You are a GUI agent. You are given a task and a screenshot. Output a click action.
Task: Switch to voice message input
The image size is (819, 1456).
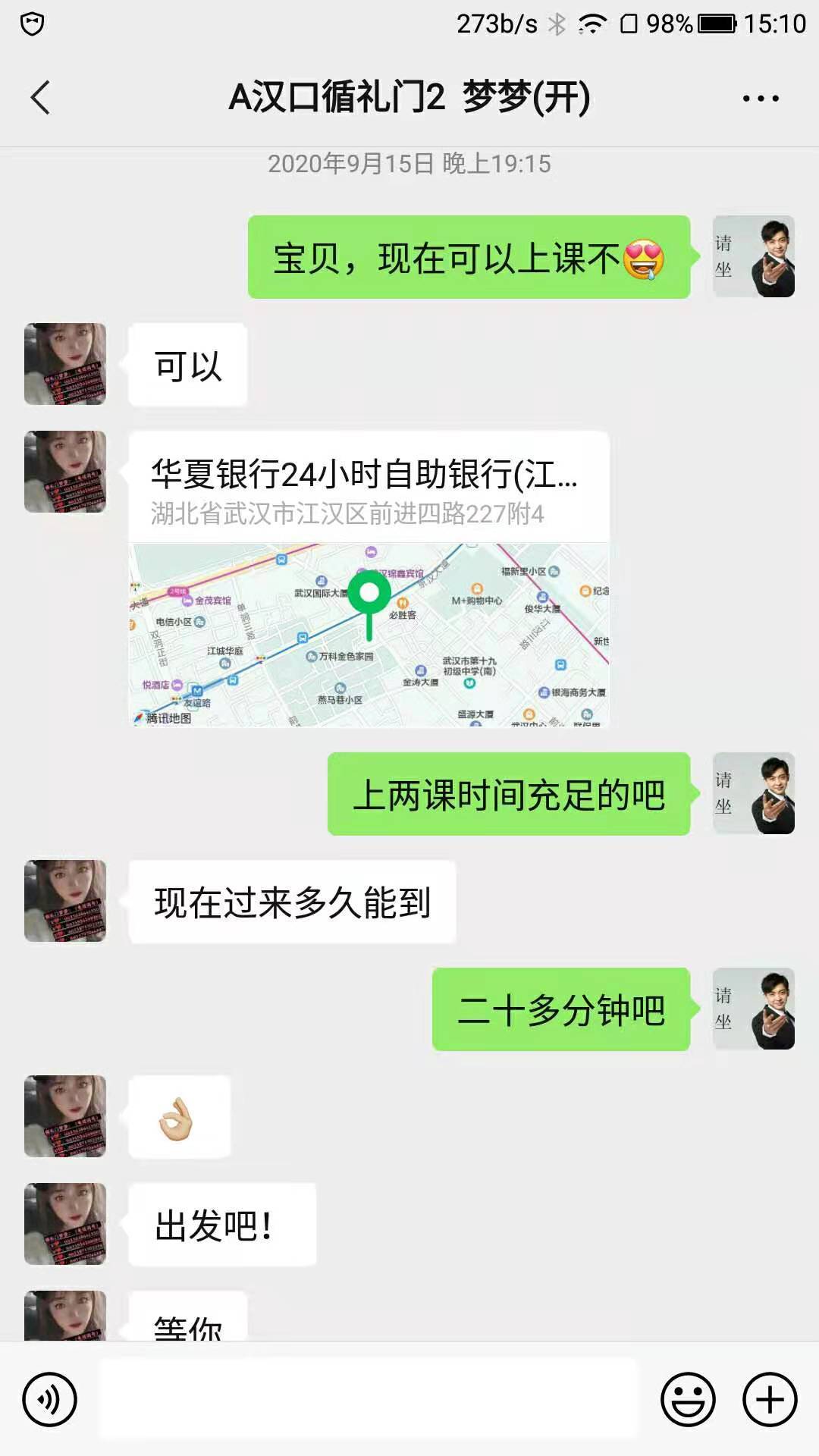tap(49, 1399)
